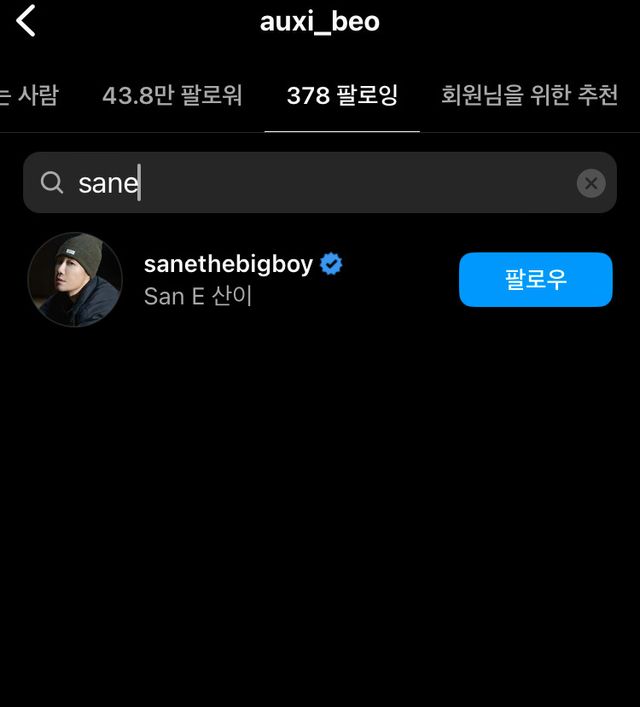The width and height of the screenshot is (640, 707).
Task: Switch to the 43.8만 팔로워 tab
Action: (172, 96)
